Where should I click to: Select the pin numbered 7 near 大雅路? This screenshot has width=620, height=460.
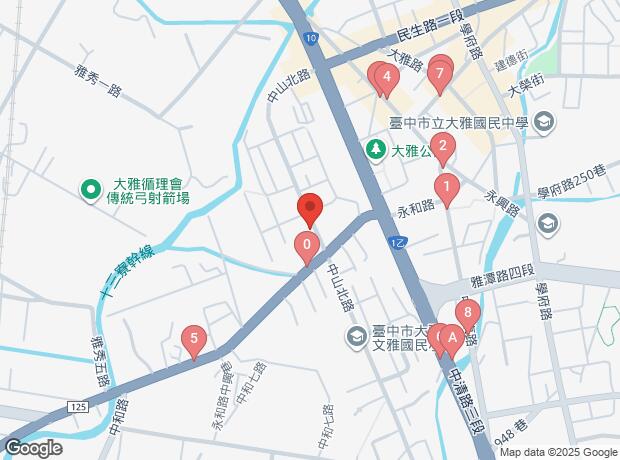tap(440, 76)
